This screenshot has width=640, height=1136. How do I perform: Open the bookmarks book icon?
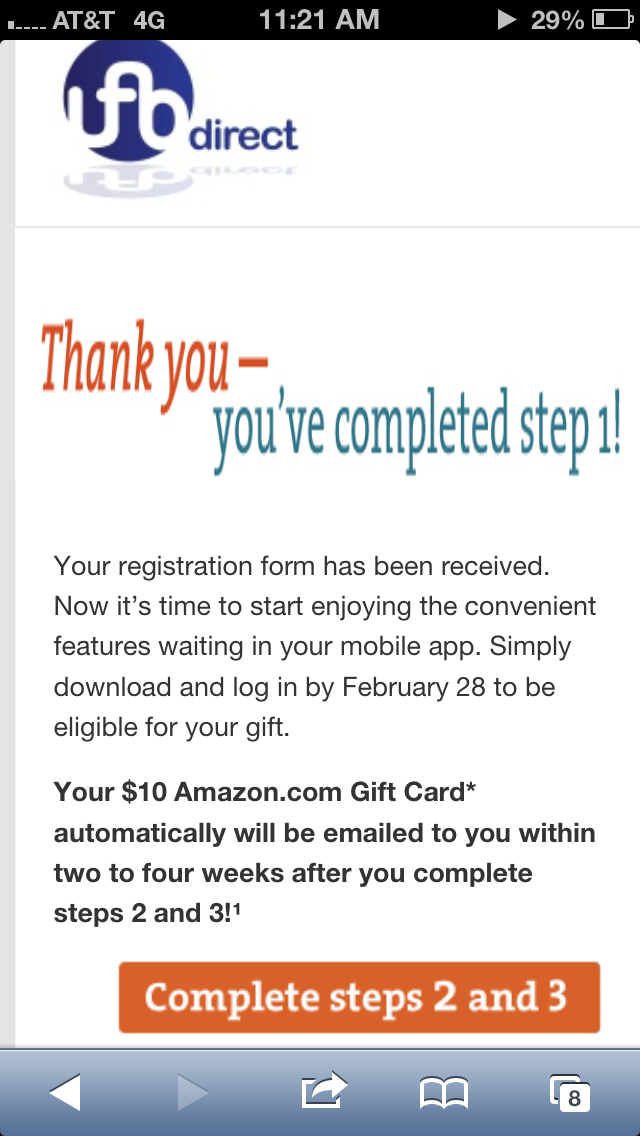[444, 1093]
